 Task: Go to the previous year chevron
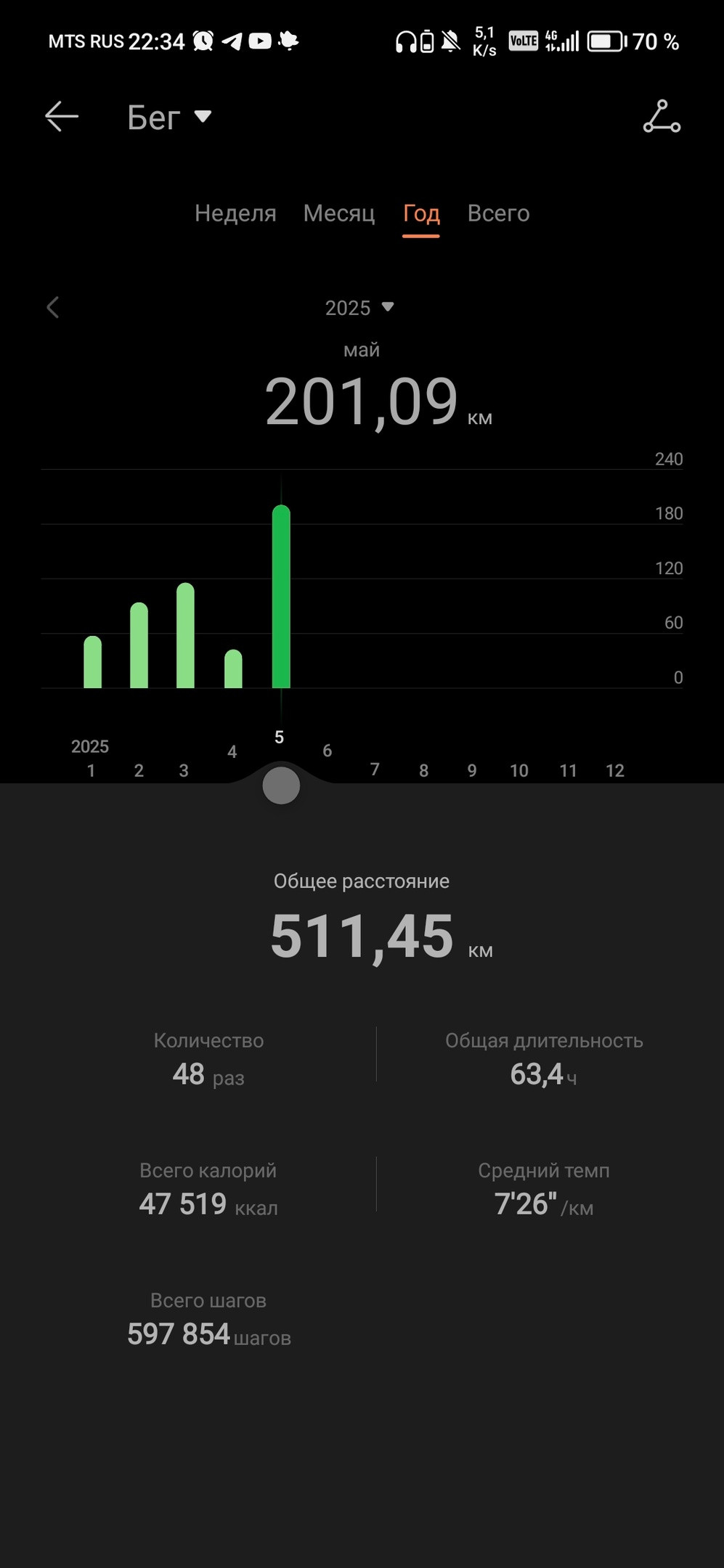tap(52, 307)
